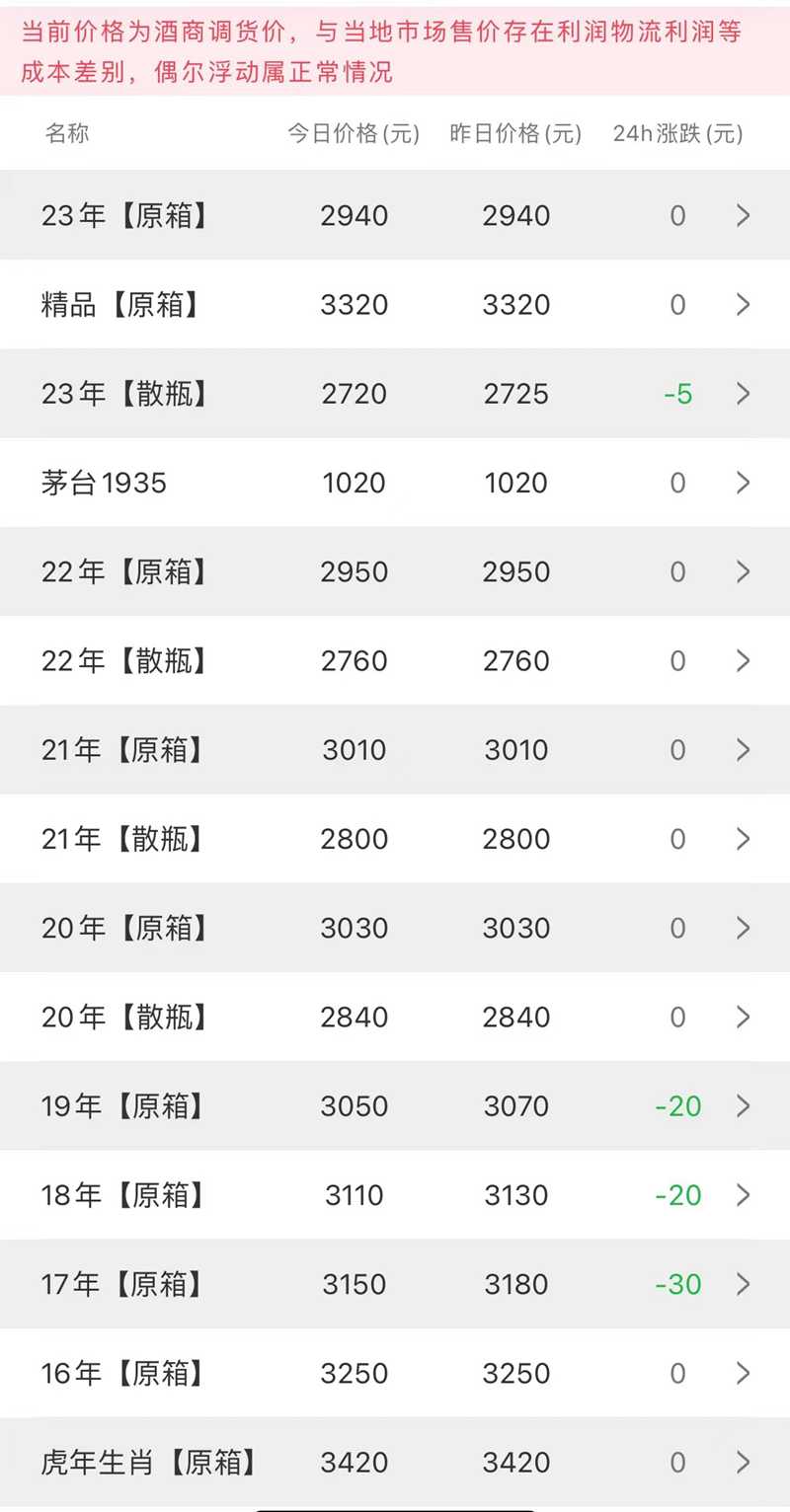View 23年【散瓶】 price details
The image size is (790, 1512).
point(395,394)
